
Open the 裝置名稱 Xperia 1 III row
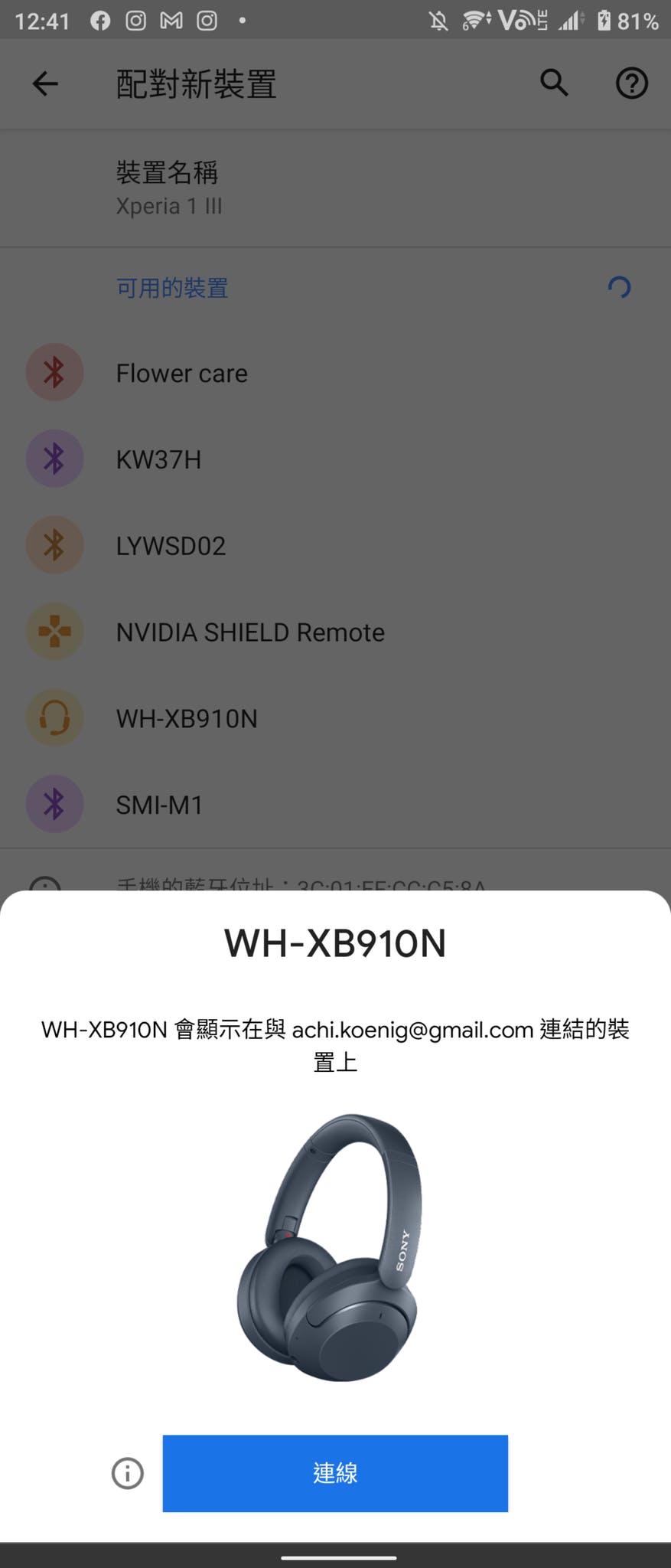[335, 188]
